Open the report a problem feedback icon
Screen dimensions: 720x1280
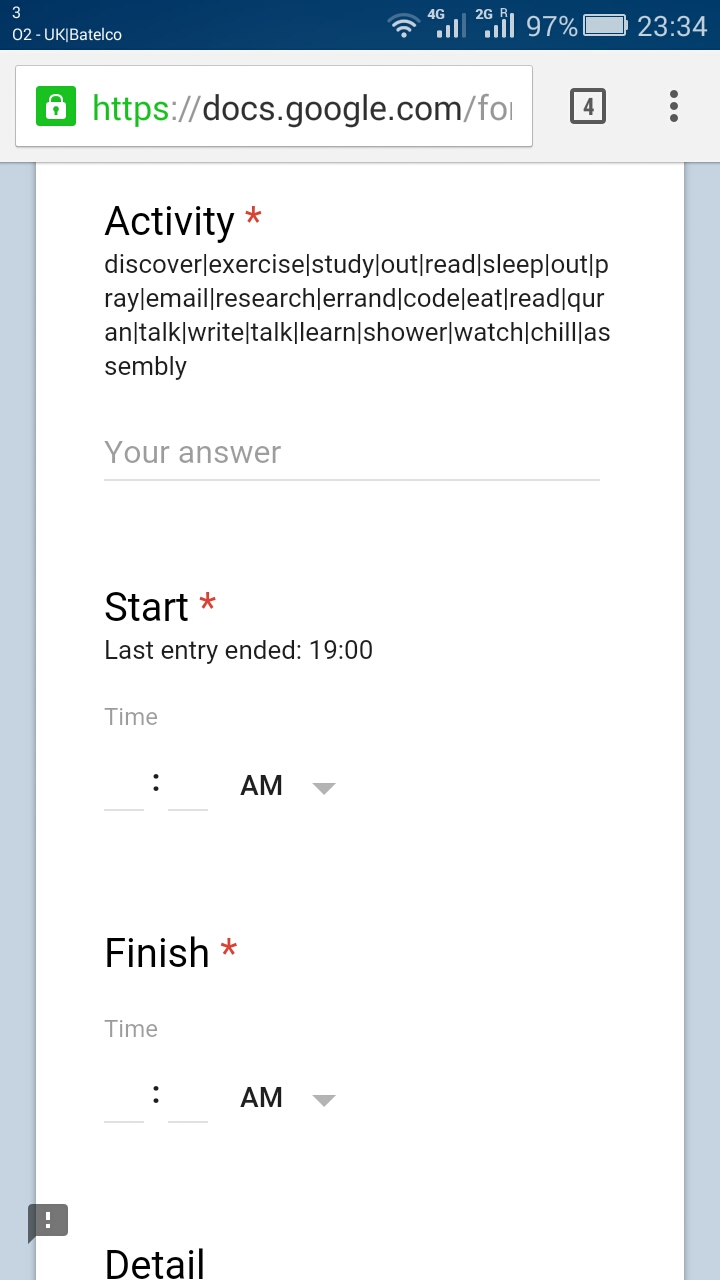point(48,1221)
